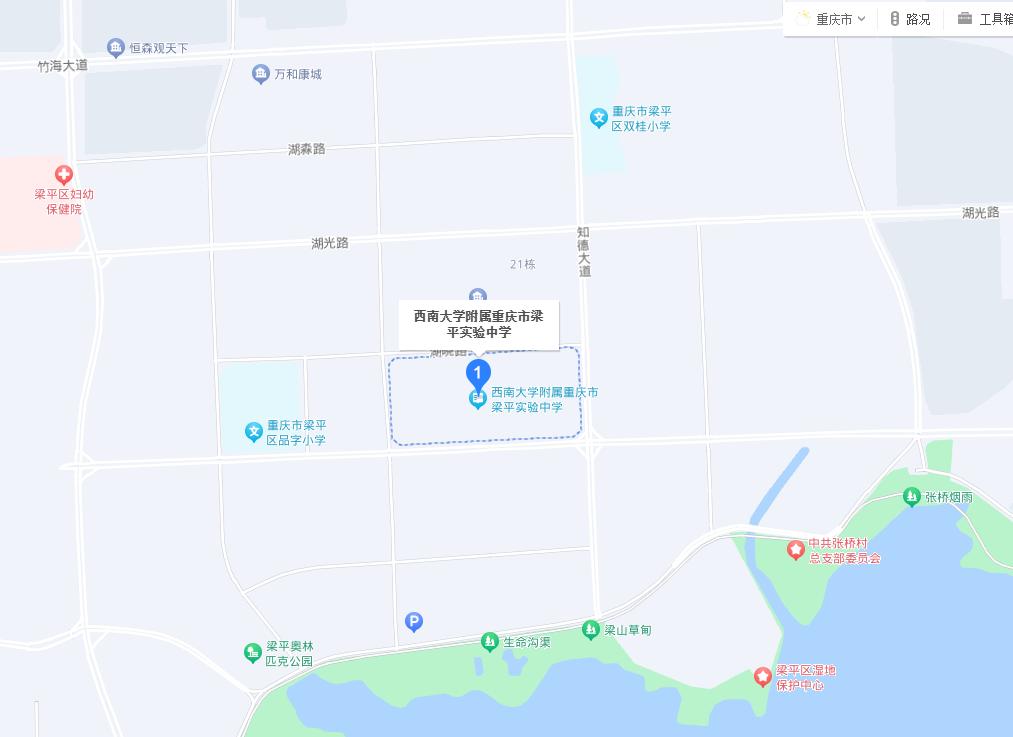The height and width of the screenshot is (737, 1013).
Task: Select 中共张桥村总支部委员会 marker
Action: pos(796,549)
